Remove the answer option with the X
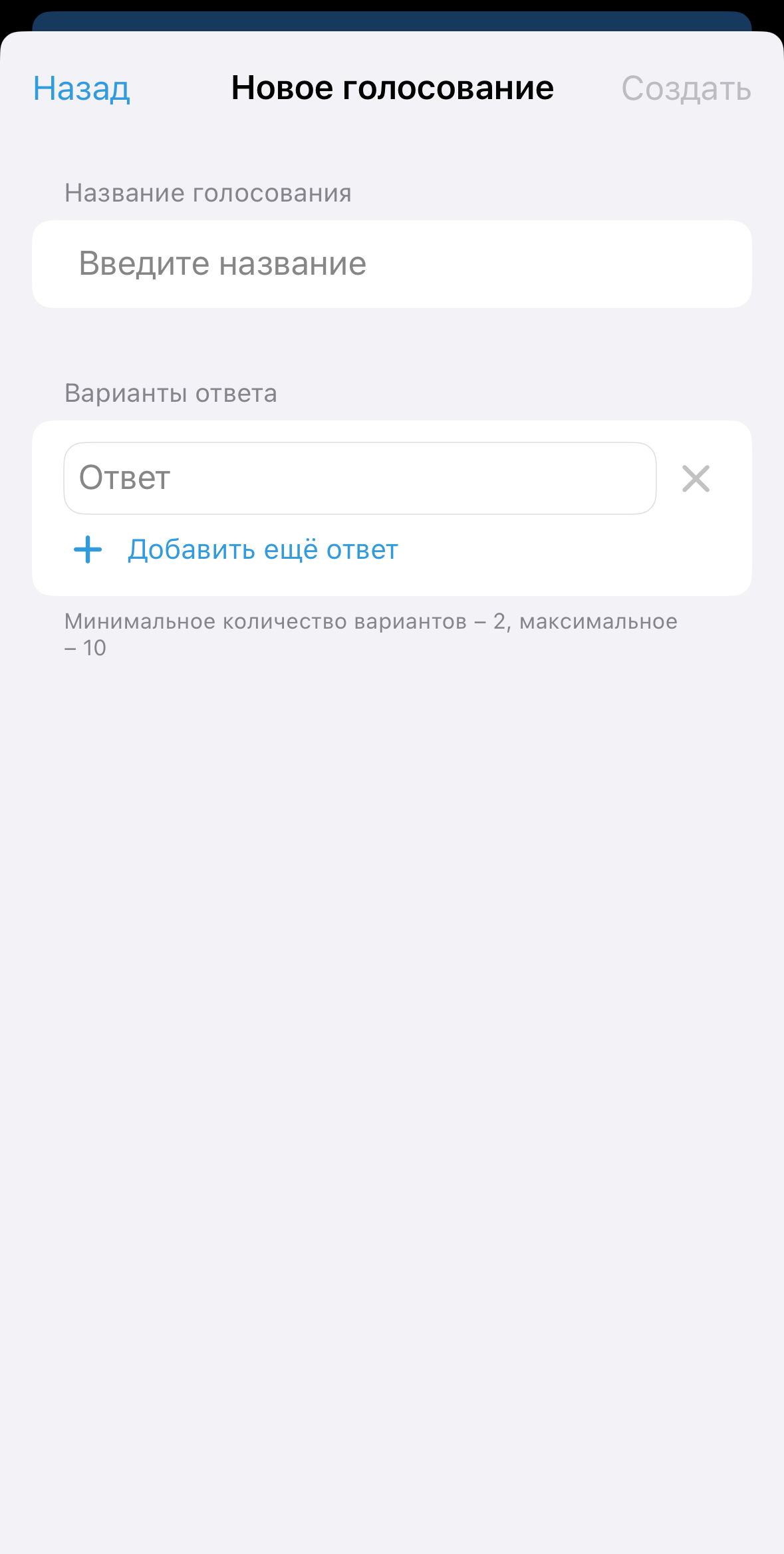The width and height of the screenshot is (784, 1554). coord(696,478)
